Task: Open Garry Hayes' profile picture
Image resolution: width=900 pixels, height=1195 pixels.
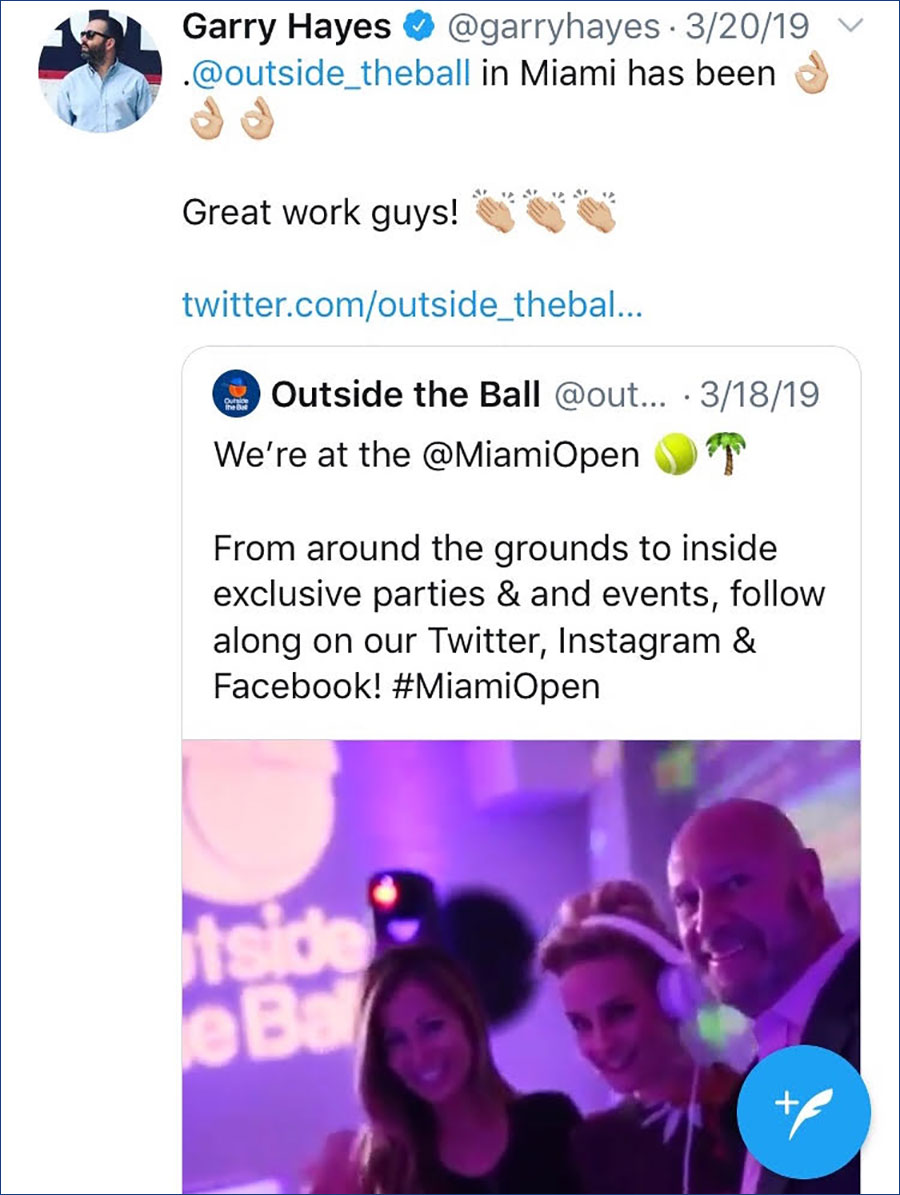Action: point(99,72)
